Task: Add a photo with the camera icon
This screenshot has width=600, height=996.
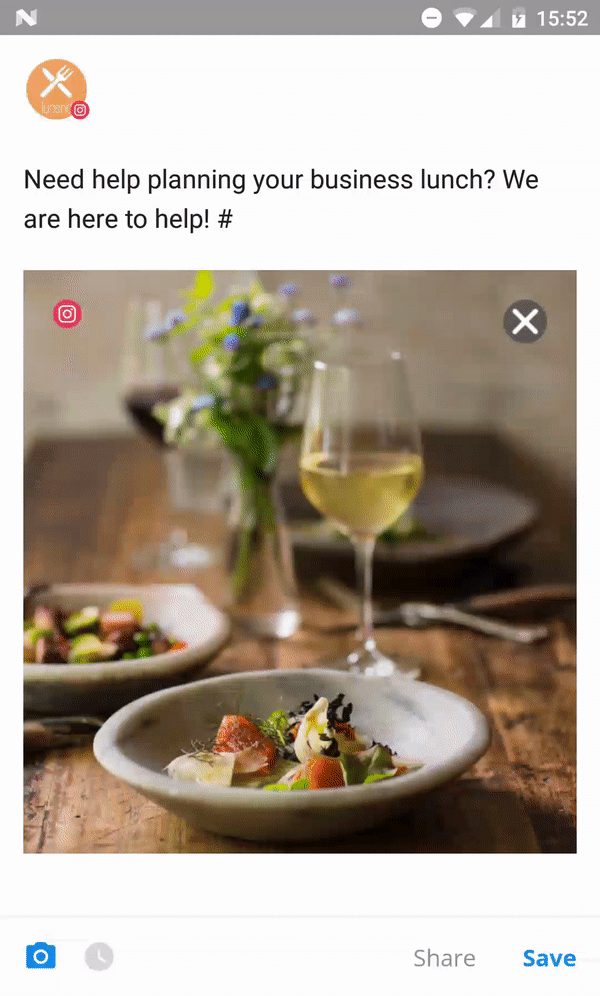Action: pyautogui.click(x=40, y=957)
